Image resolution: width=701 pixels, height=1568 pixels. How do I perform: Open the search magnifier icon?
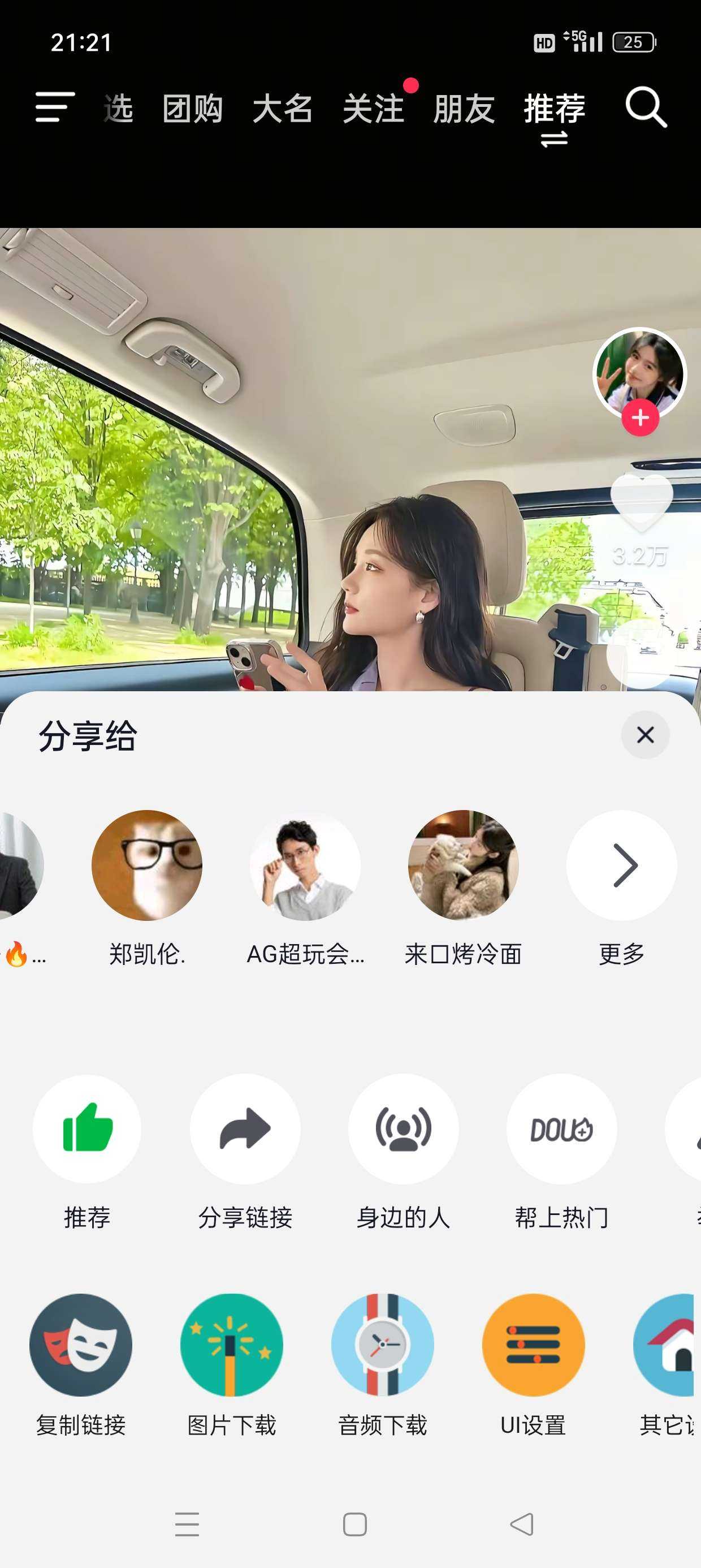[646, 107]
